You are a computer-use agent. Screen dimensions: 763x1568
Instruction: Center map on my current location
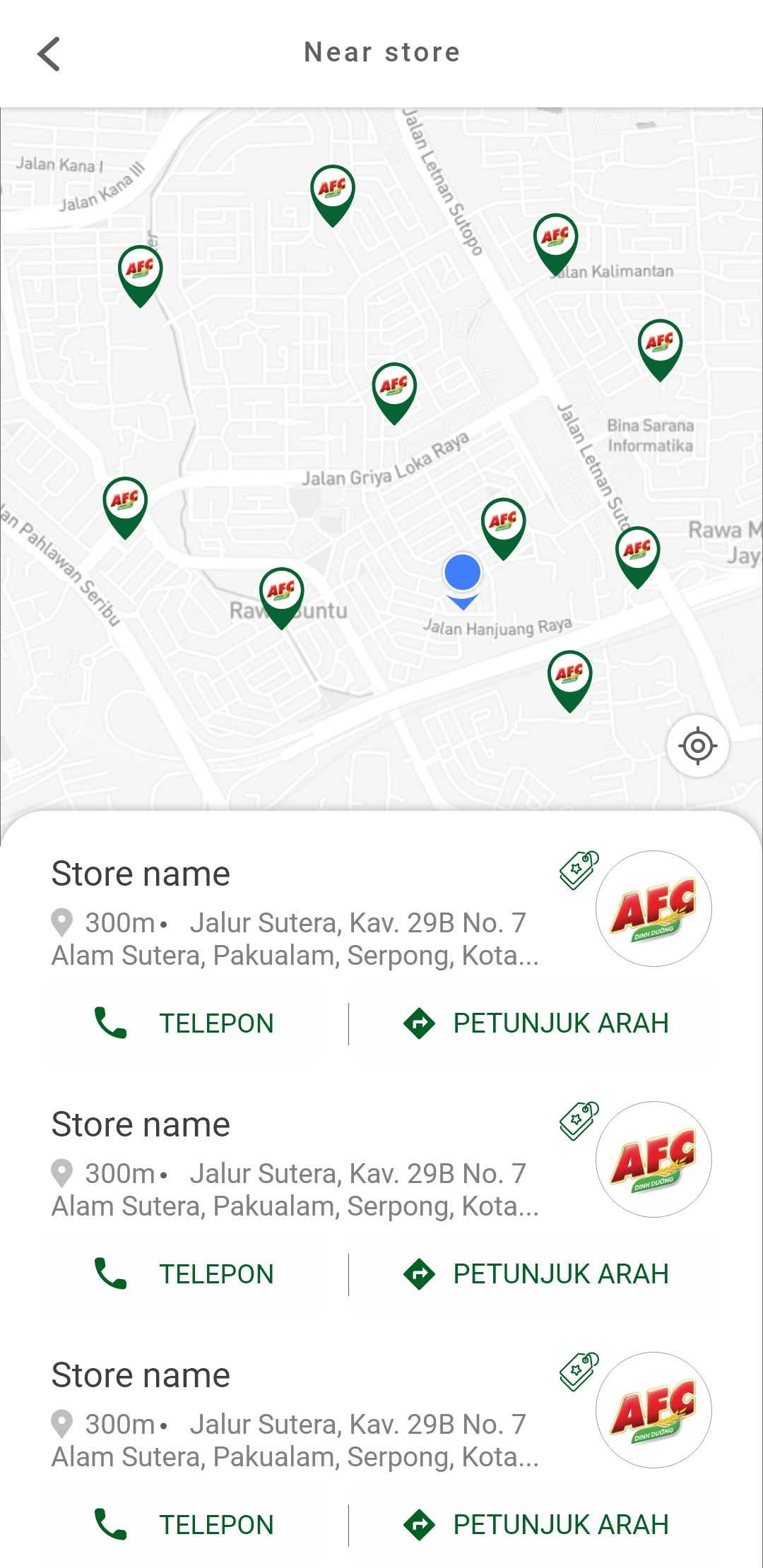pyautogui.click(x=697, y=746)
